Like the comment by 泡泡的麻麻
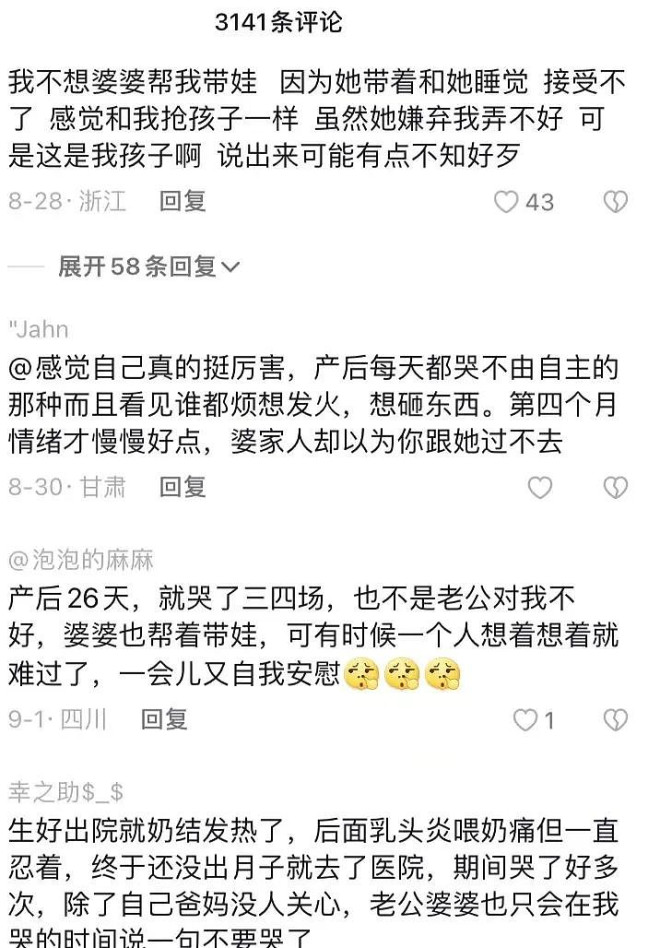 tap(525, 720)
